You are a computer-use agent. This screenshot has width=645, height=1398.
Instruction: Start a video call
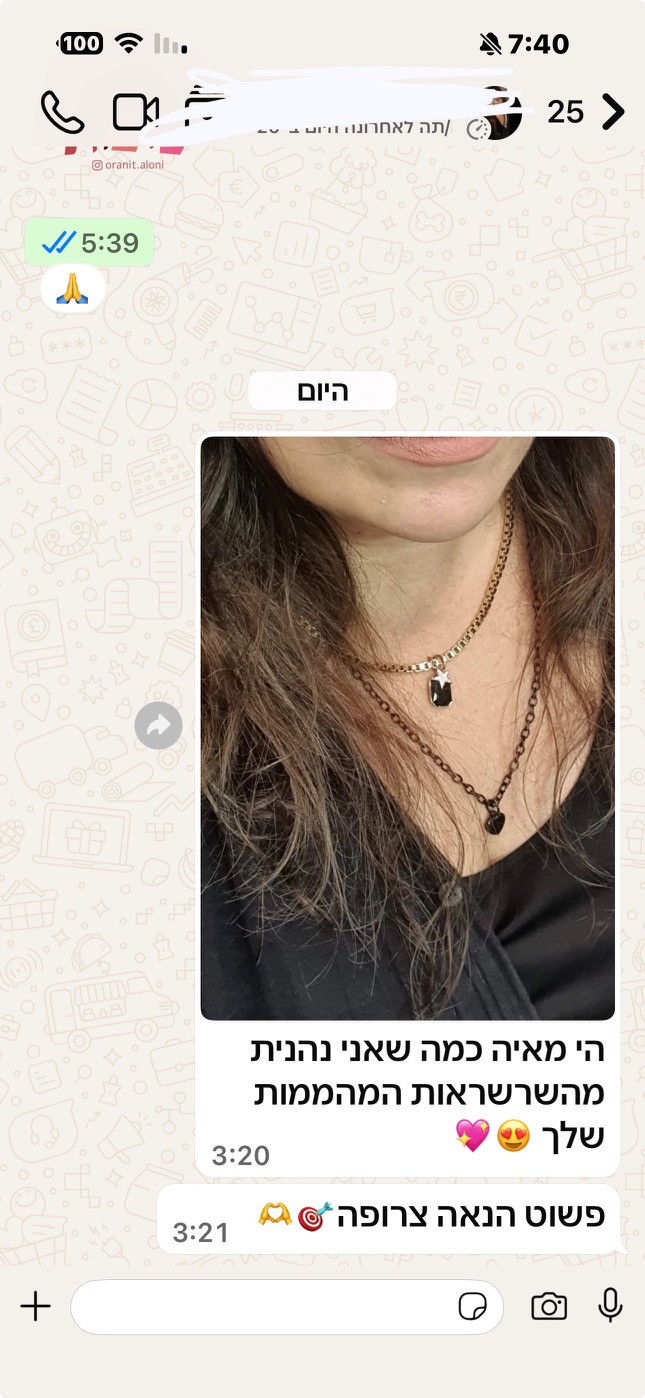click(x=136, y=112)
